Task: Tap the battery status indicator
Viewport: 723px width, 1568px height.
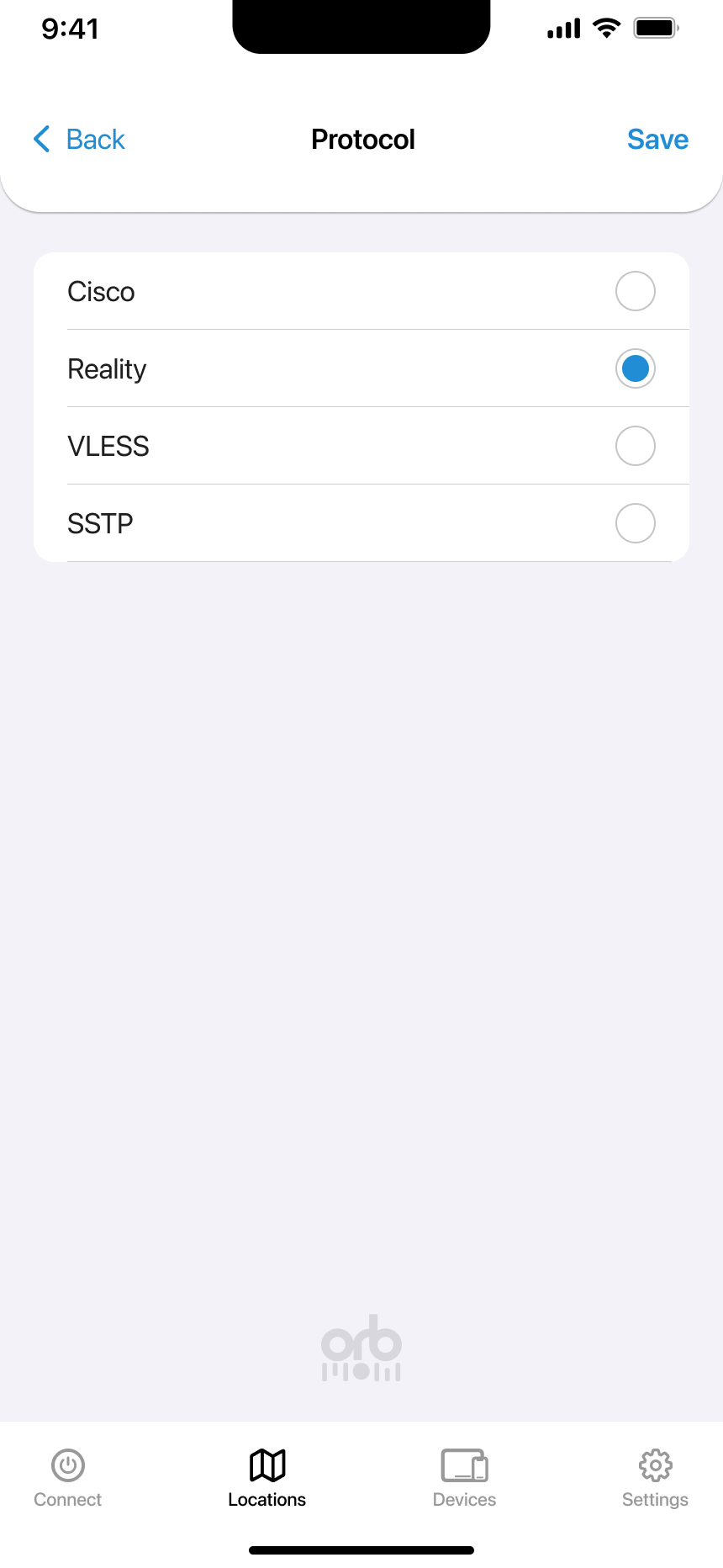Action: (655, 26)
